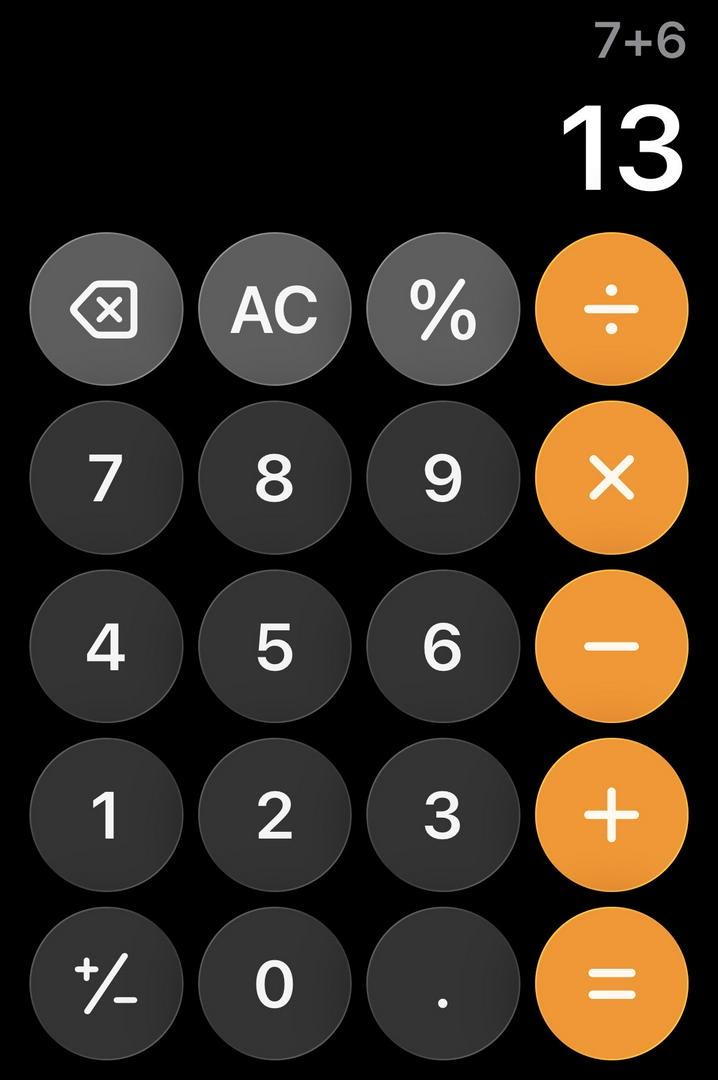This screenshot has height=1080, width=718.
Task: Enter the digit 5
Action: (275, 647)
